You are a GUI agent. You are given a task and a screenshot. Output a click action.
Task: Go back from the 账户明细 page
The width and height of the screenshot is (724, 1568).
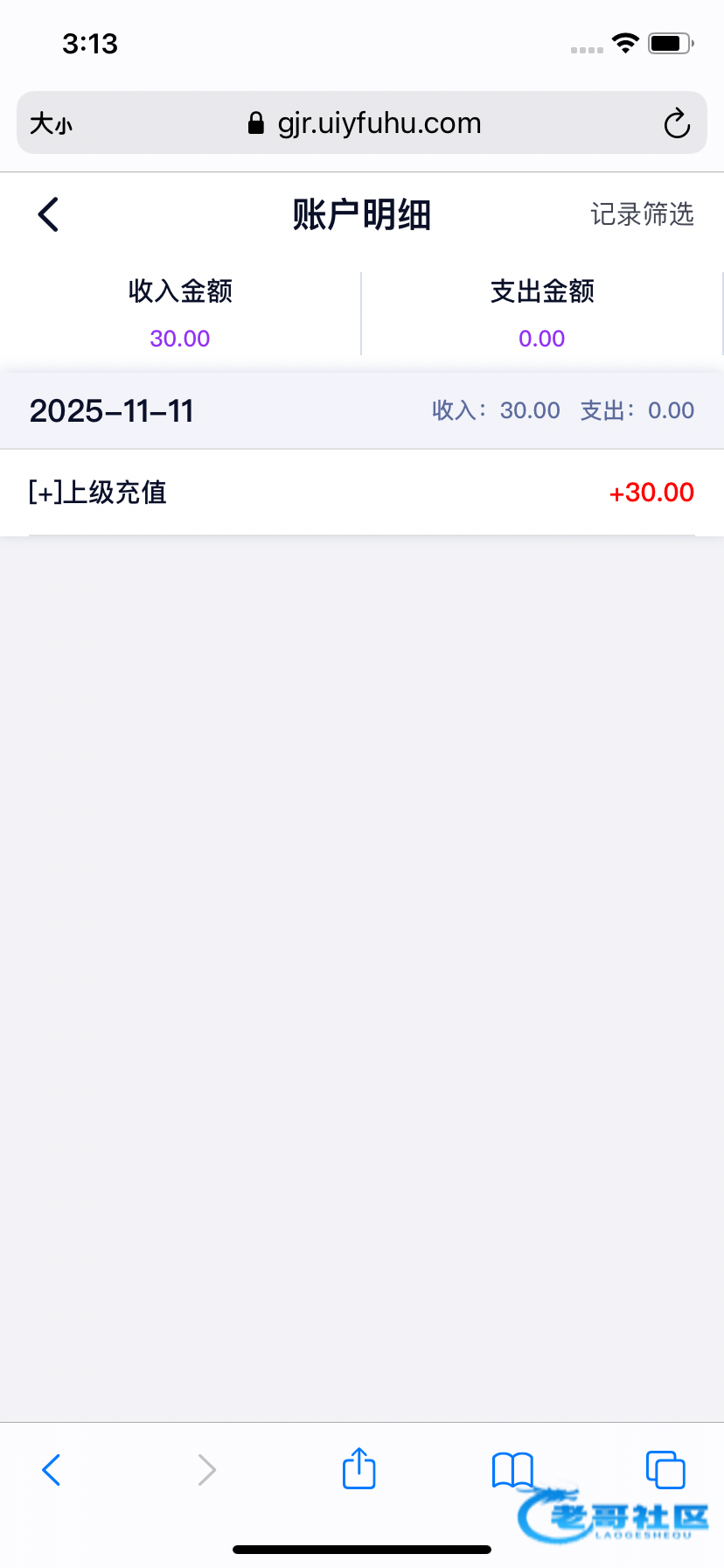pos(49,214)
